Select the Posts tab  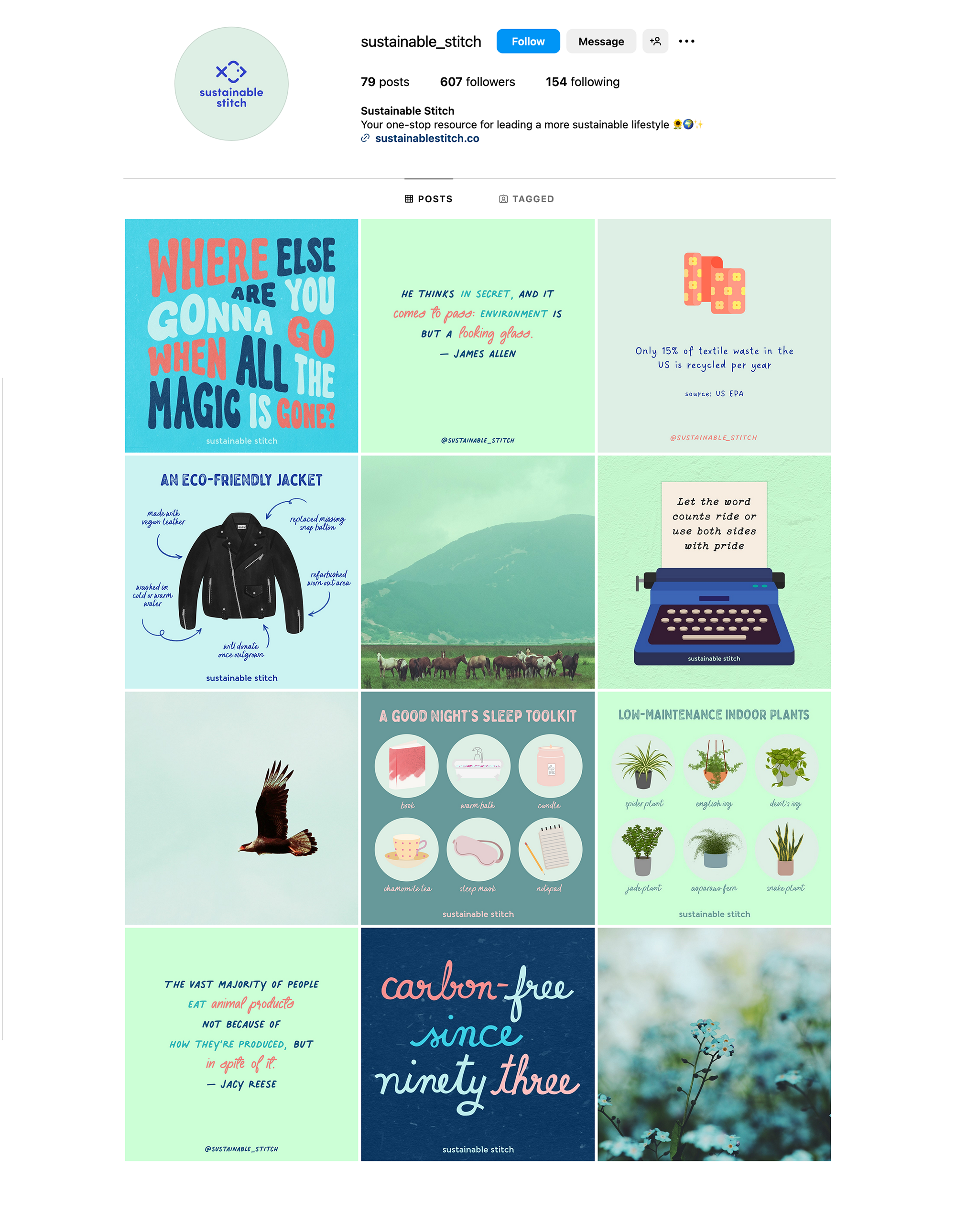coord(428,199)
